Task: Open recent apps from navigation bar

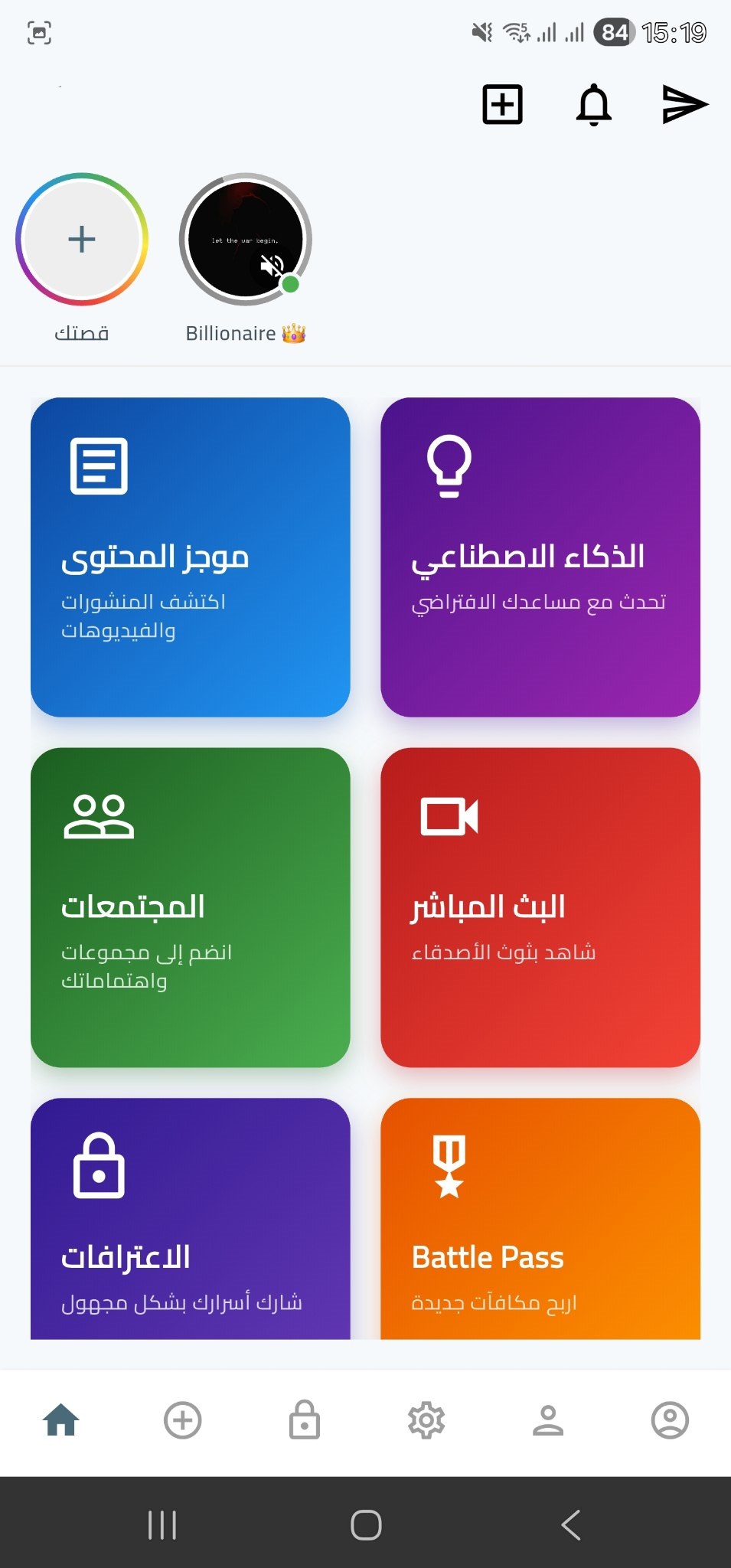Action: (x=162, y=1524)
